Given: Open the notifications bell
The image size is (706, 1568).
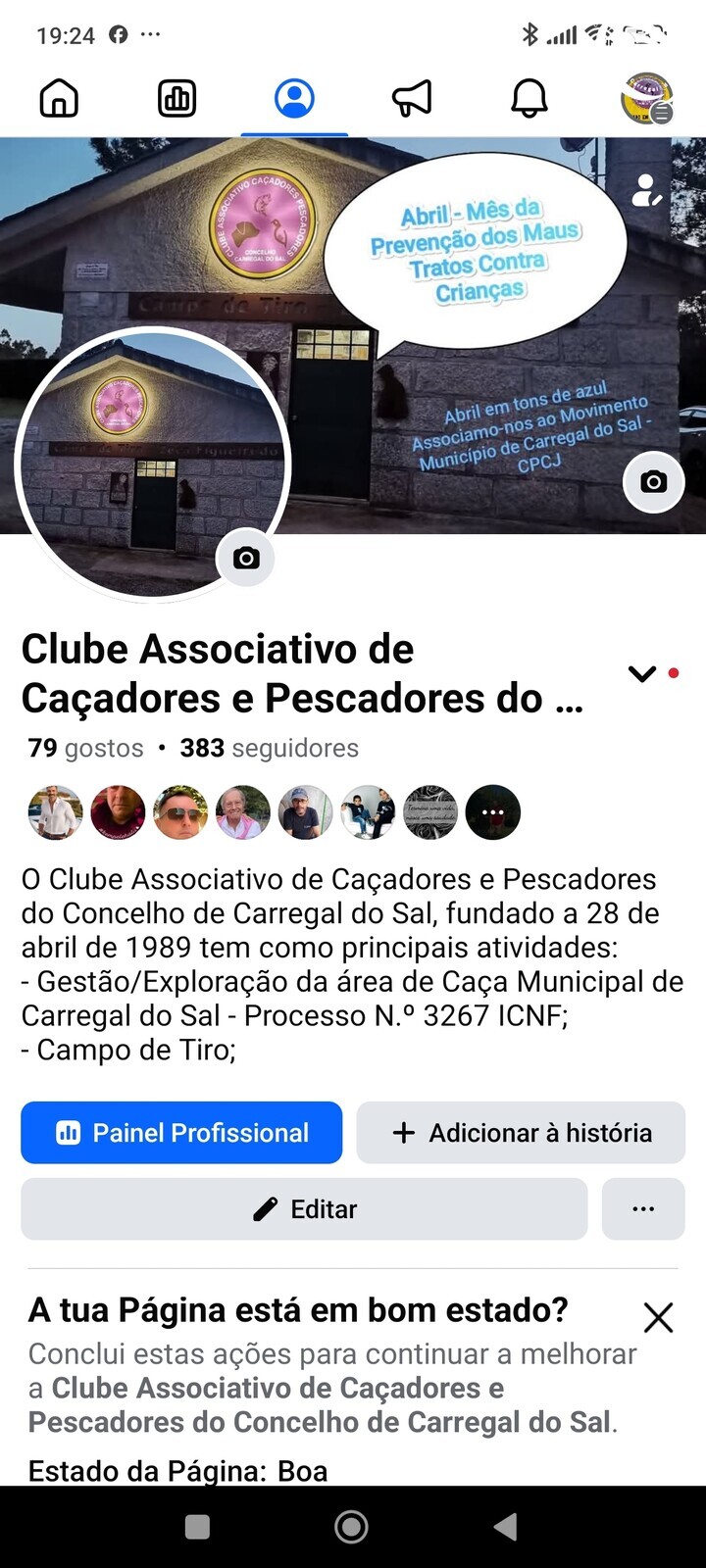Looking at the screenshot, I should pyautogui.click(x=529, y=98).
